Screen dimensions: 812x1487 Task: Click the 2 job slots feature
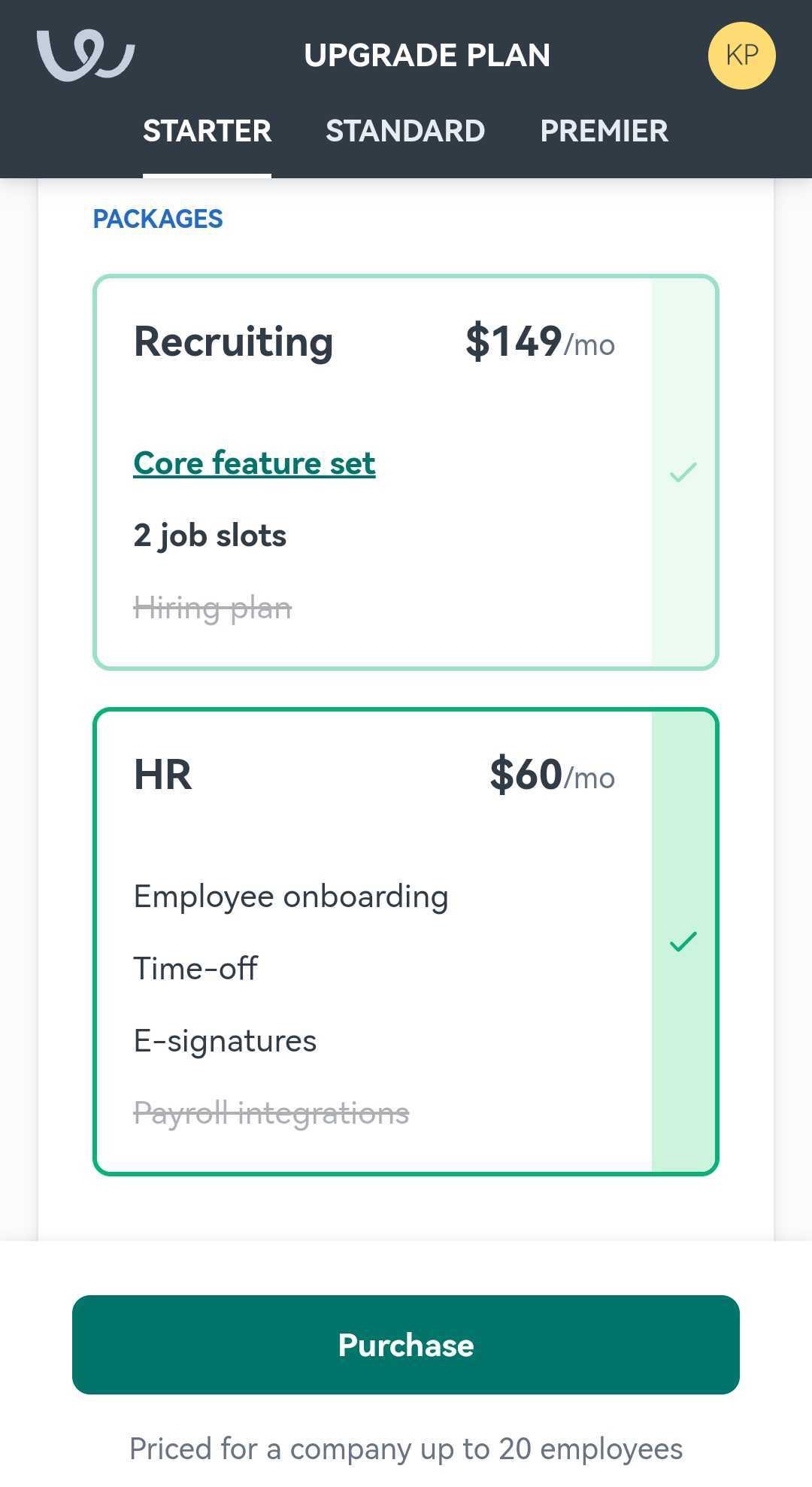click(210, 535)
